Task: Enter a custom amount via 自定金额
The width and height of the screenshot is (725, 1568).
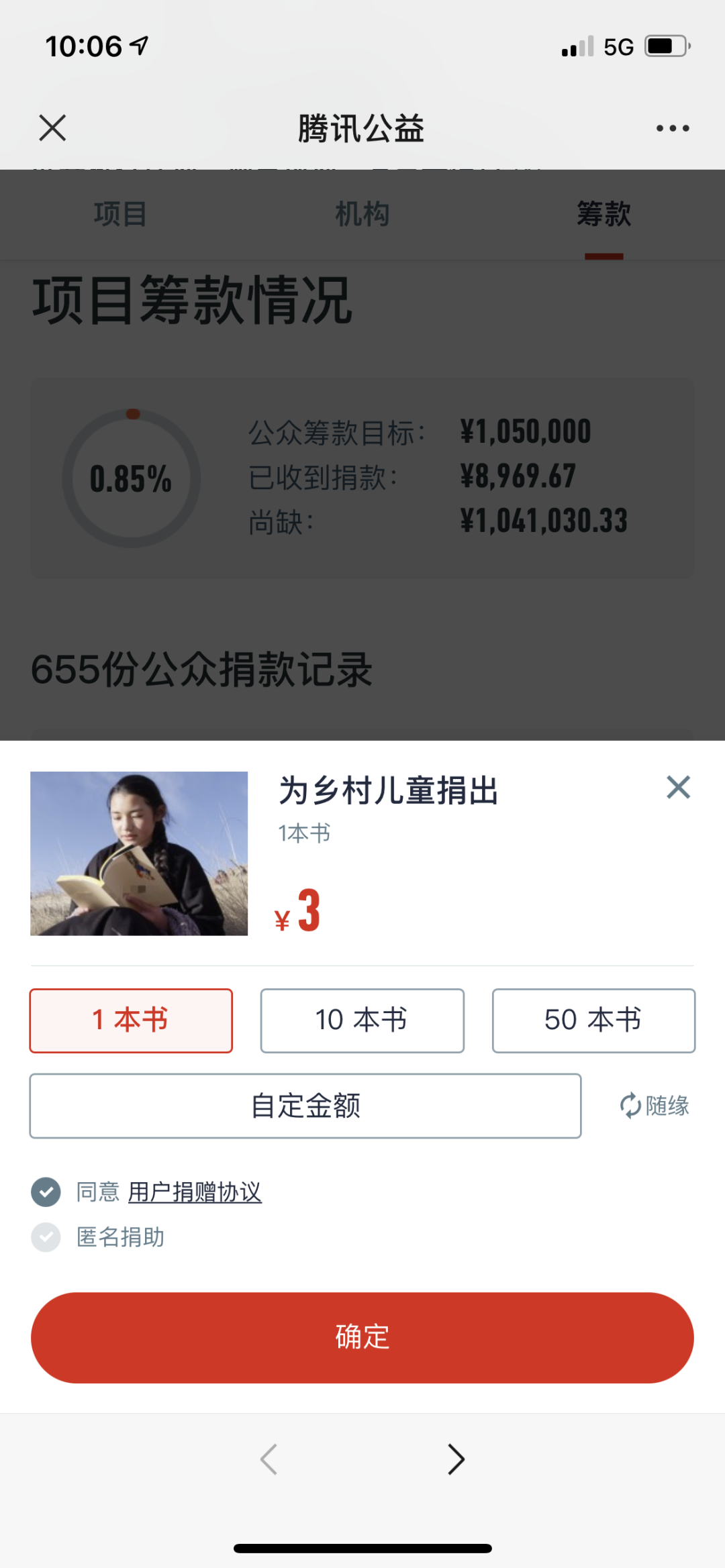Action: click(305, 1106)
